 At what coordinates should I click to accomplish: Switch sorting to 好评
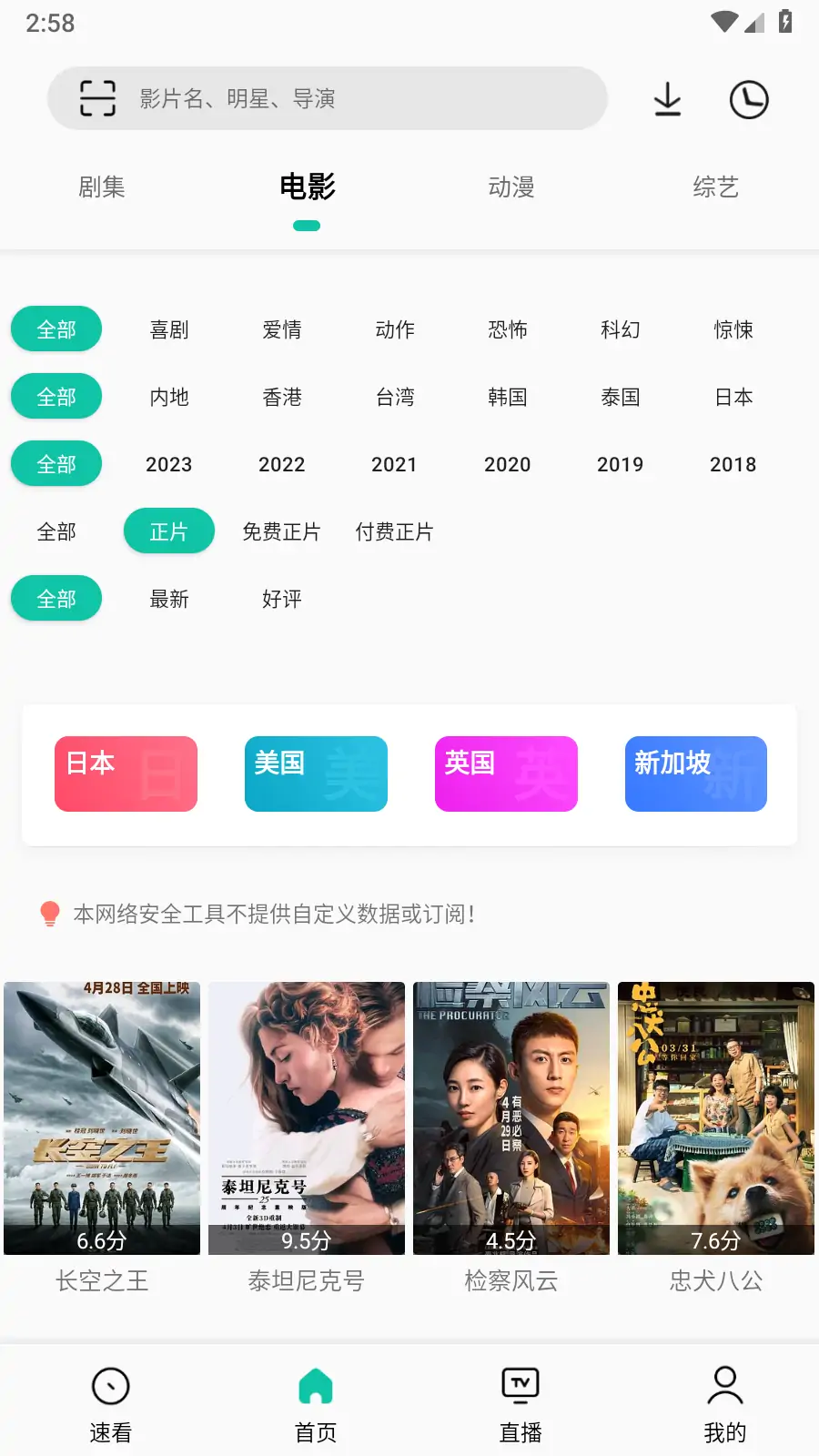[281, 599]
